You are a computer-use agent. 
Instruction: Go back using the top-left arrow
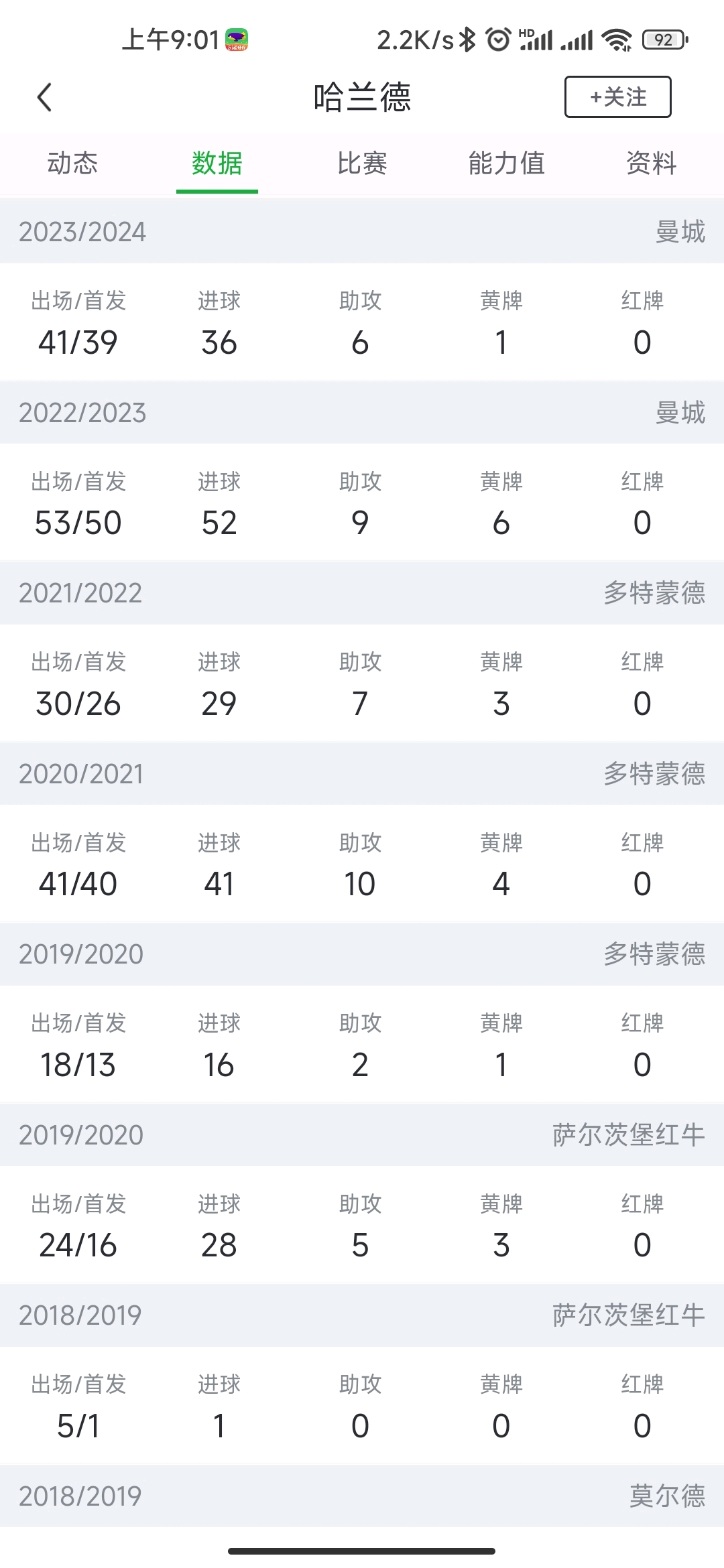tap(44, 97)
